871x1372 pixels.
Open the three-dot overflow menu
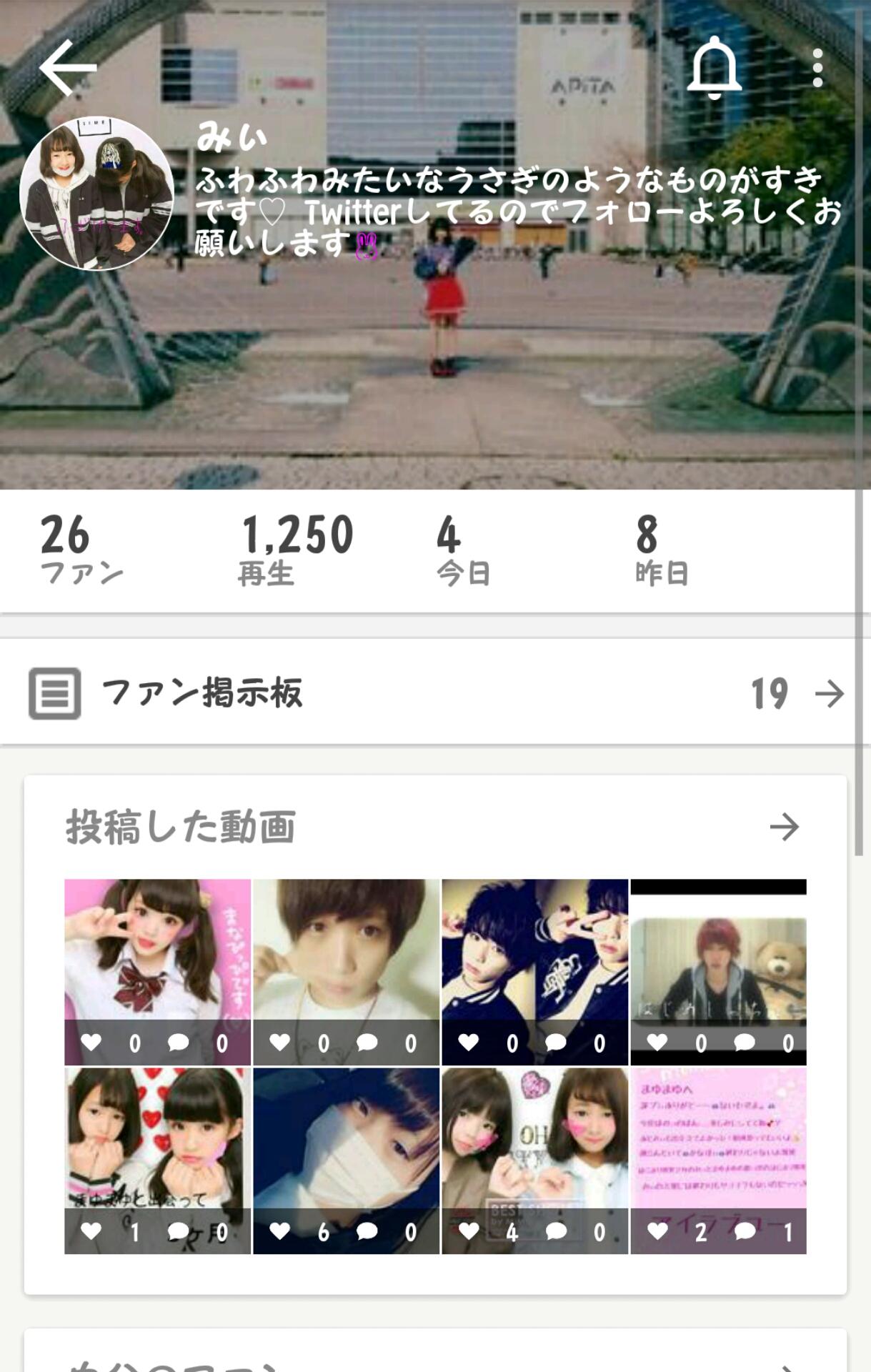click(x=818, y=68)
